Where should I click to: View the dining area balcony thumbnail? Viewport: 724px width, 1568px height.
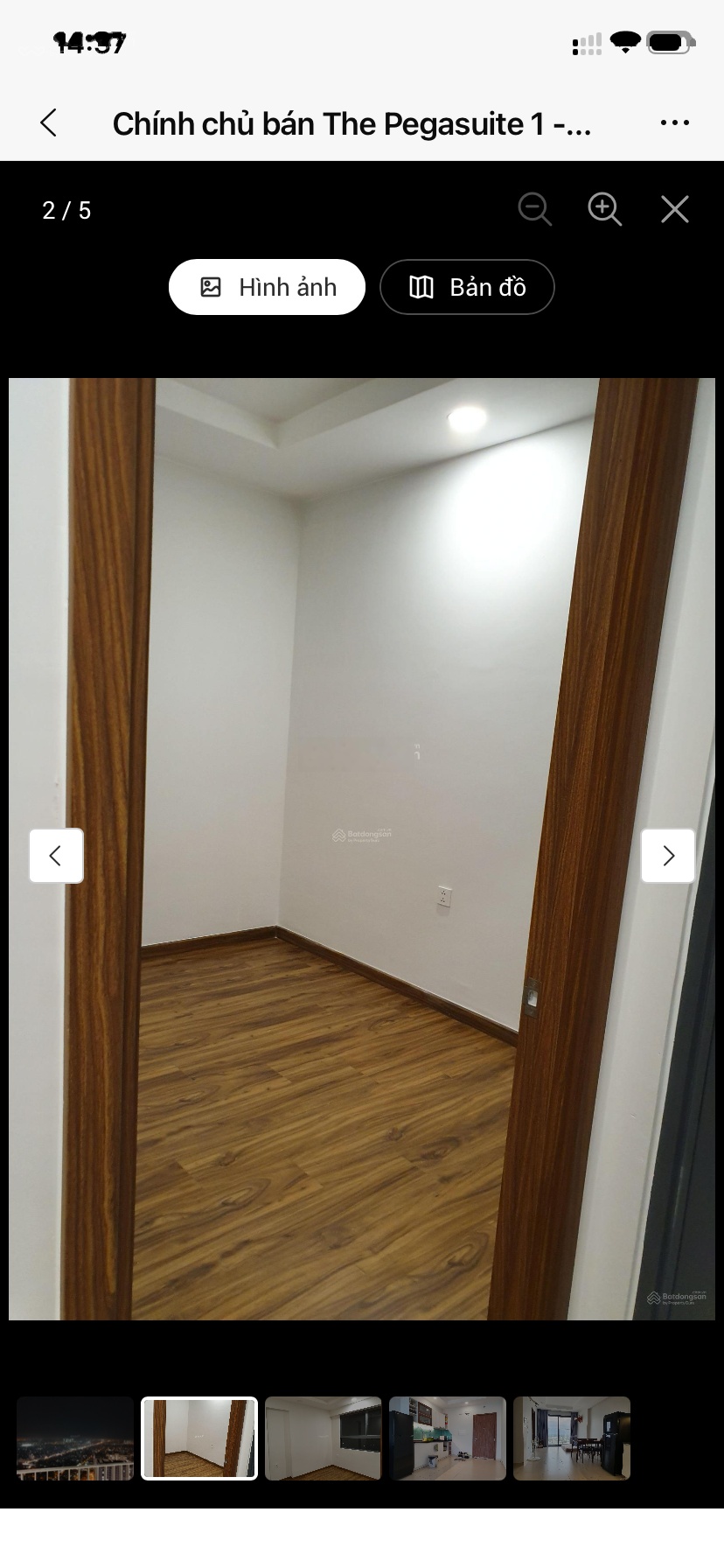click(x=572, y=1438)
